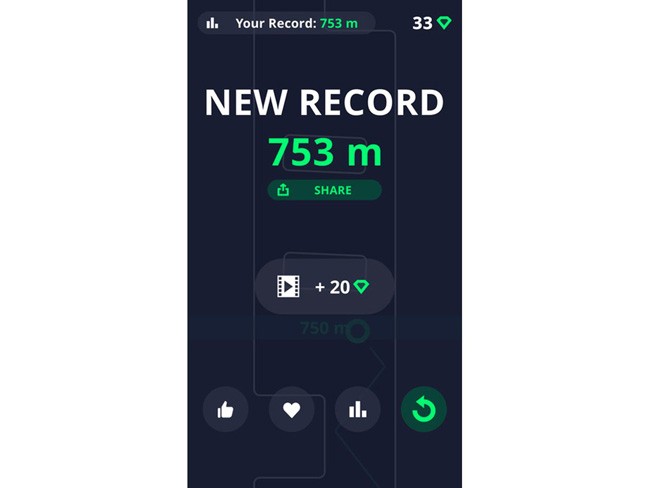Open Your Record stats bar
The height and width of the screenshot is (488, 650).
286,23
